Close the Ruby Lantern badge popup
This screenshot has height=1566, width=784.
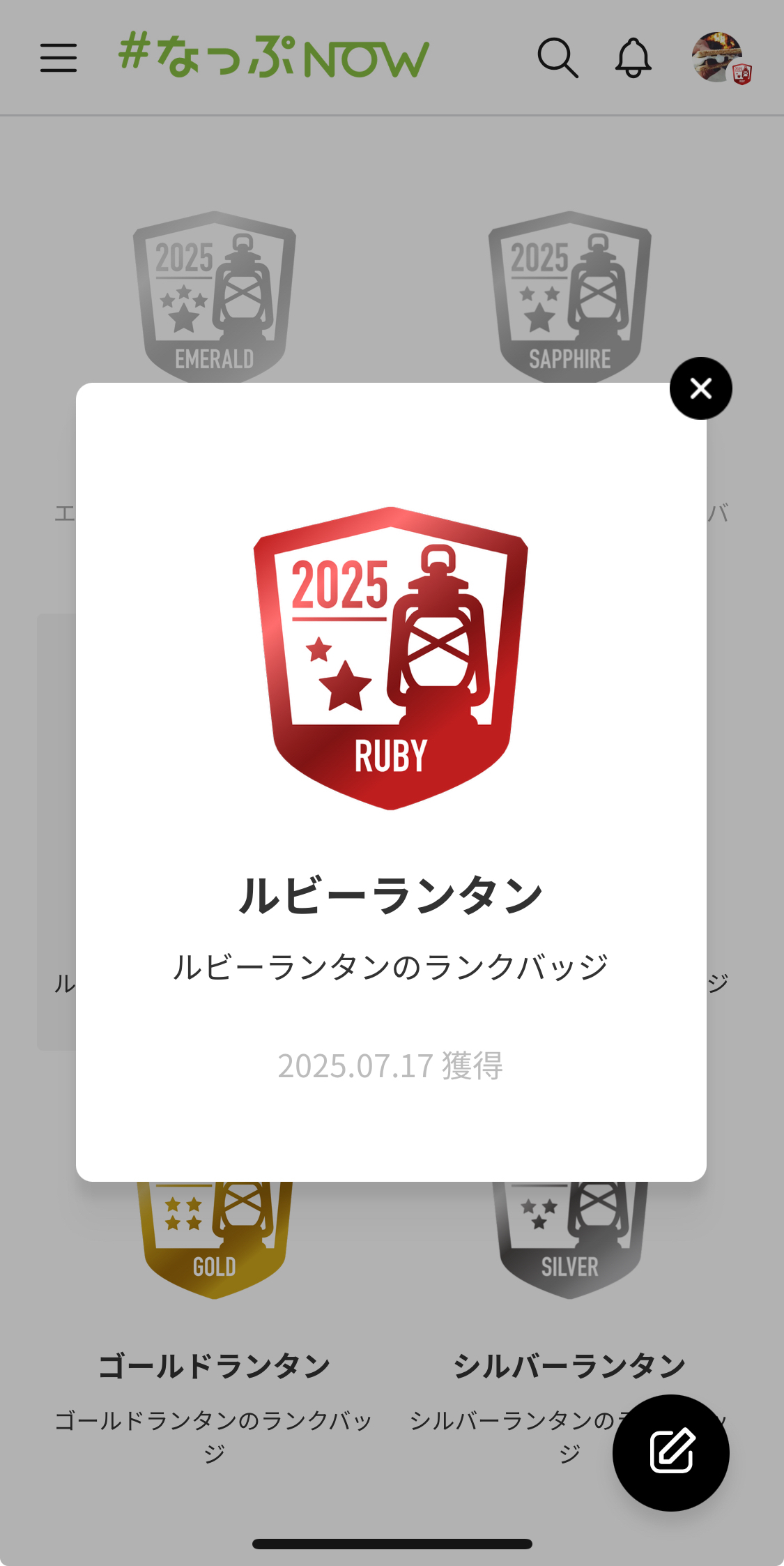(x=700, y=388)
